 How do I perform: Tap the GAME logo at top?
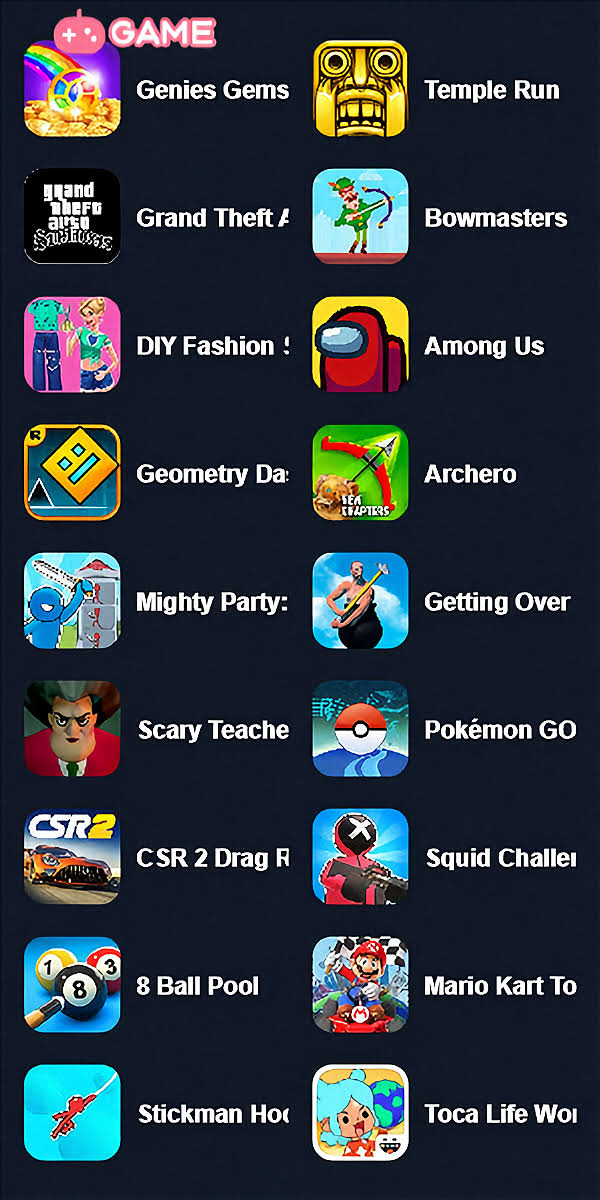pos(135,32)
